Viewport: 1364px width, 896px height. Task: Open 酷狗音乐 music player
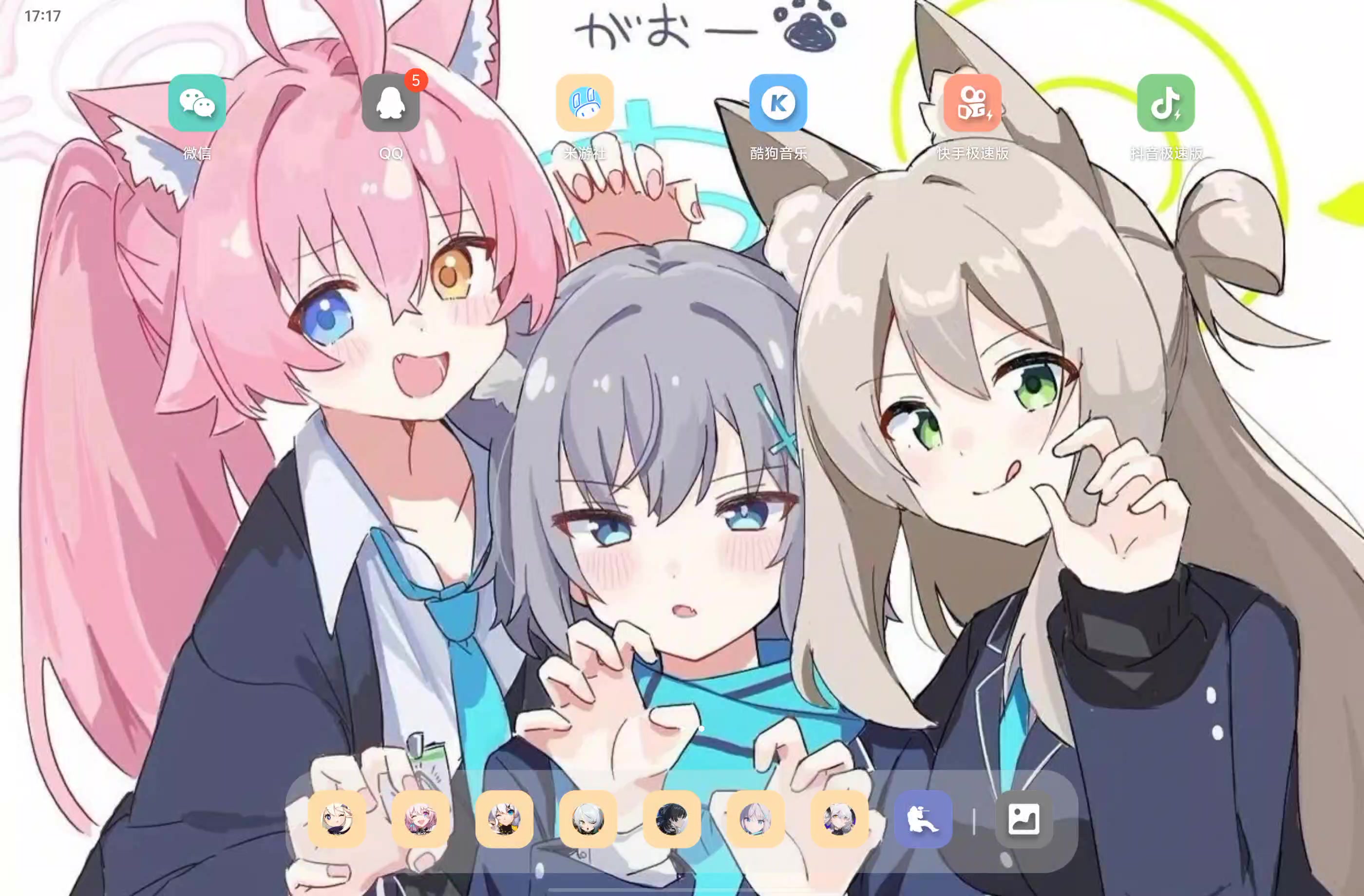tap(777, 103)
